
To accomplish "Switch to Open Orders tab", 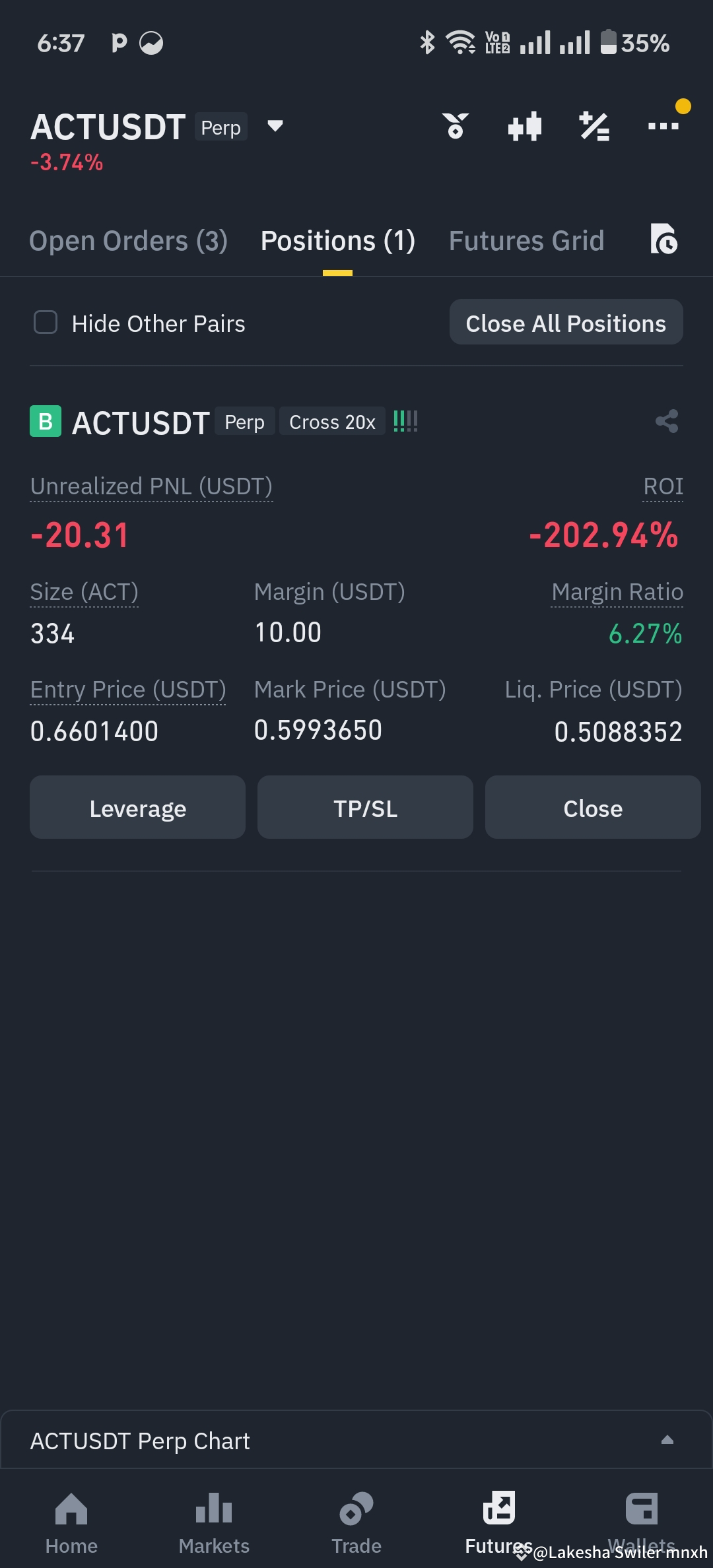I will pyautogui.click(x=128, y=240).
